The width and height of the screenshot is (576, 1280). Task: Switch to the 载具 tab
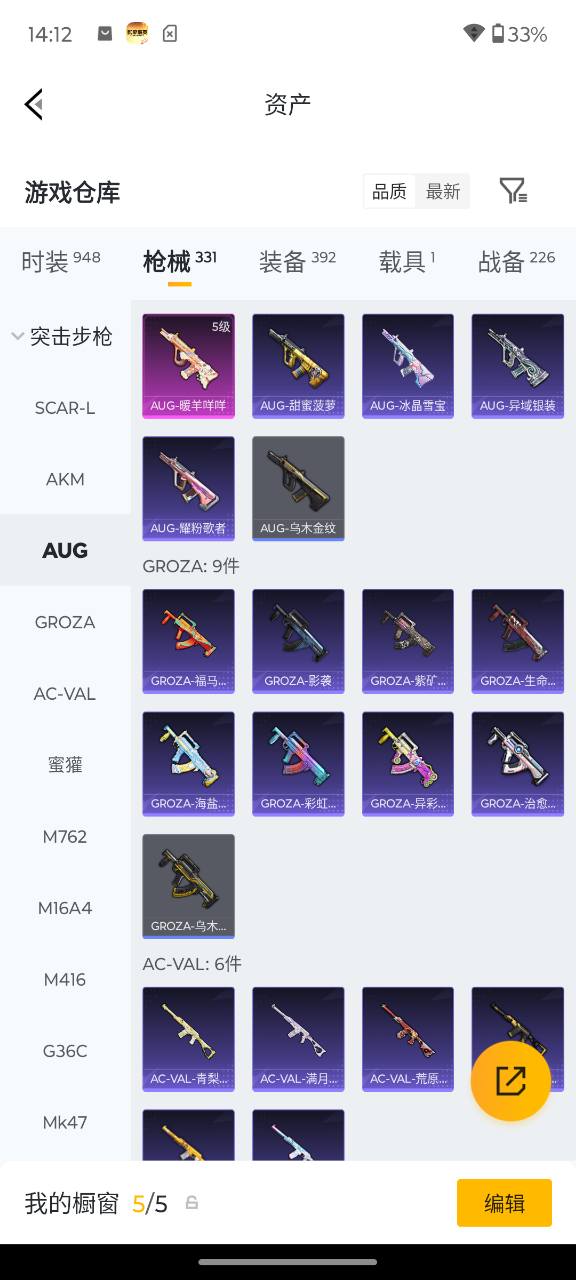(x=407, y=261)
